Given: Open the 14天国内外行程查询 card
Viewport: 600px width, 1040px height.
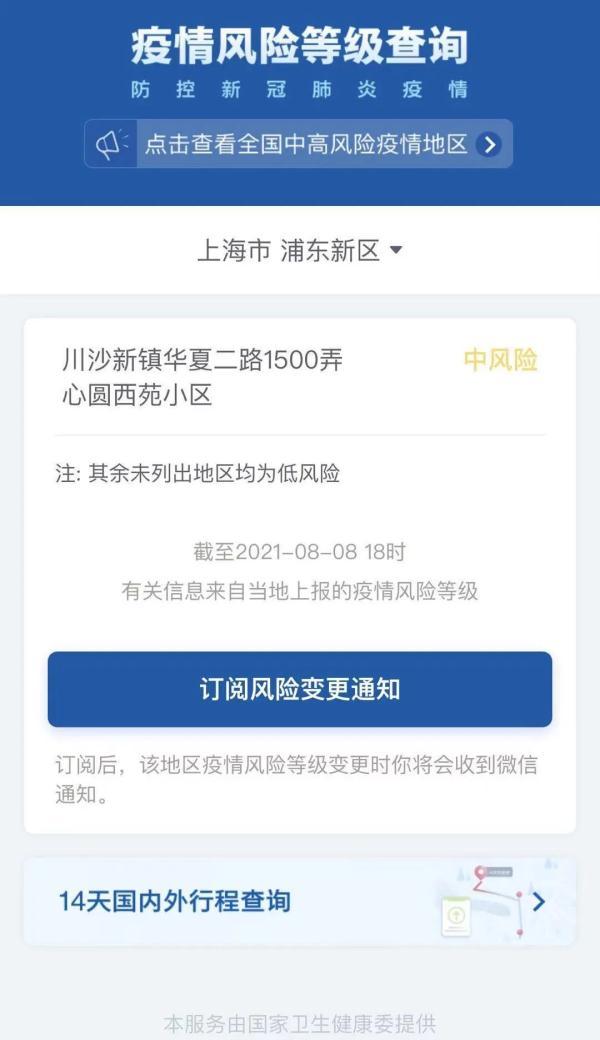Looking at the screenshot, I should [300, 901].
